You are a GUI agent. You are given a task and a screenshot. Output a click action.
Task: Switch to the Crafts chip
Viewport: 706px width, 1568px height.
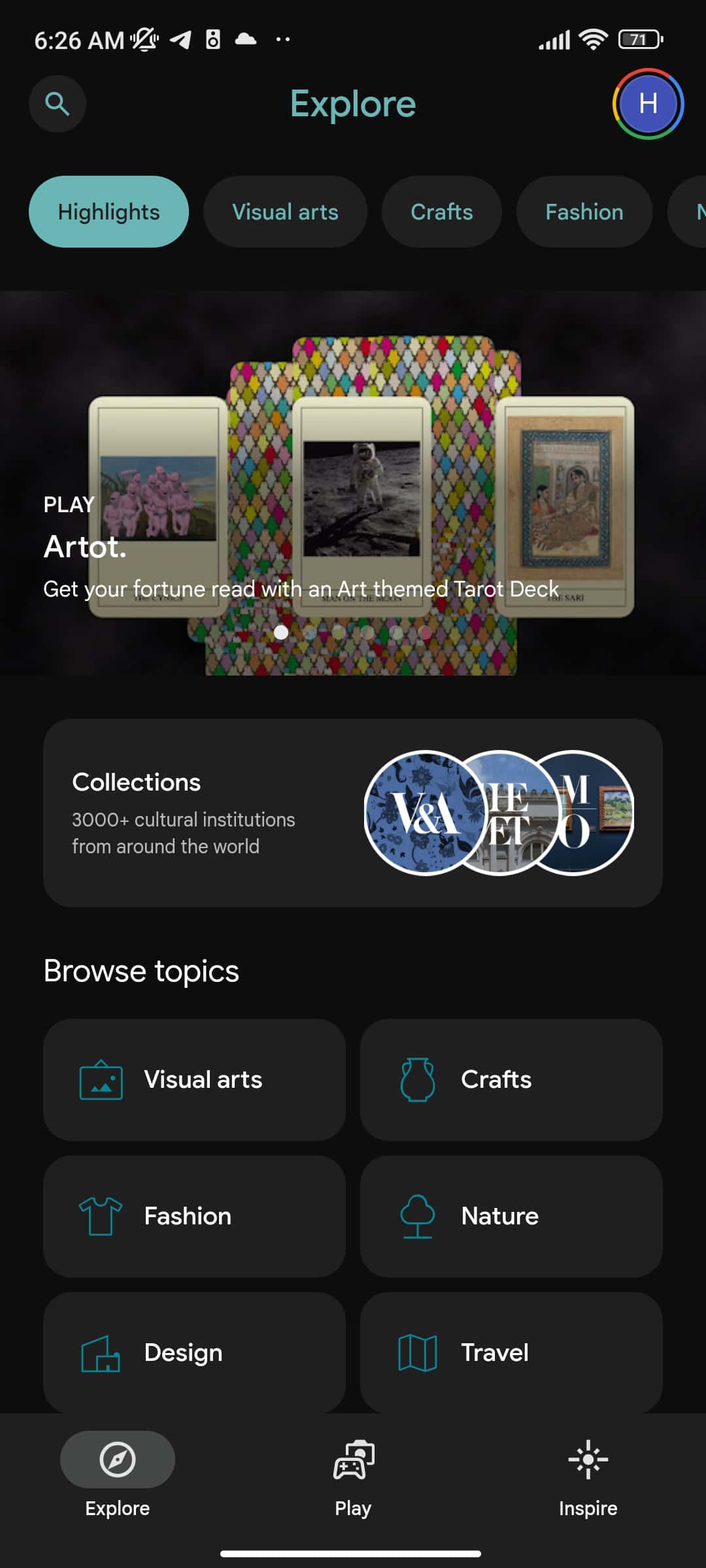click(441, 212)
